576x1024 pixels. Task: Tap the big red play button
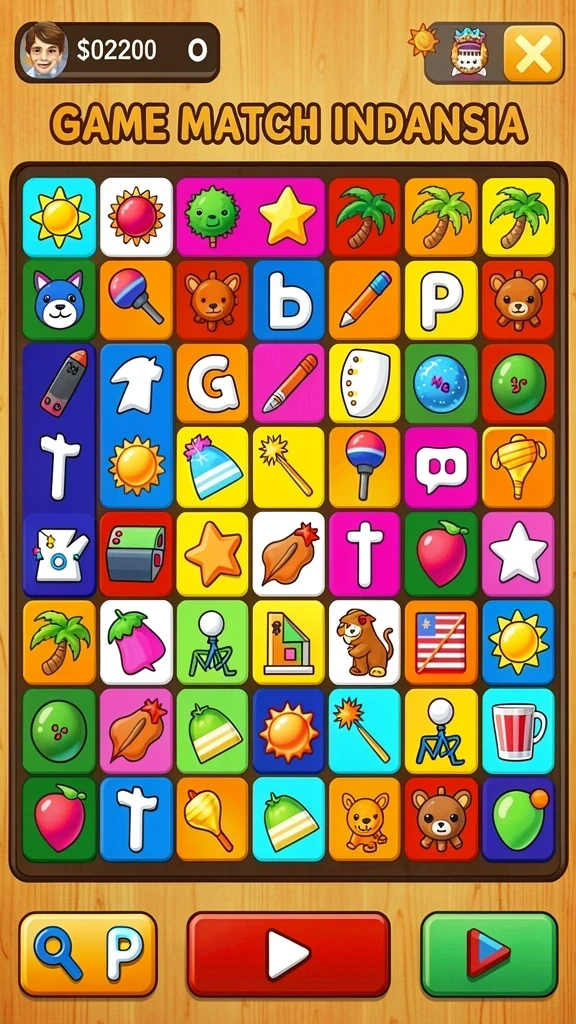tap(289, 953)
